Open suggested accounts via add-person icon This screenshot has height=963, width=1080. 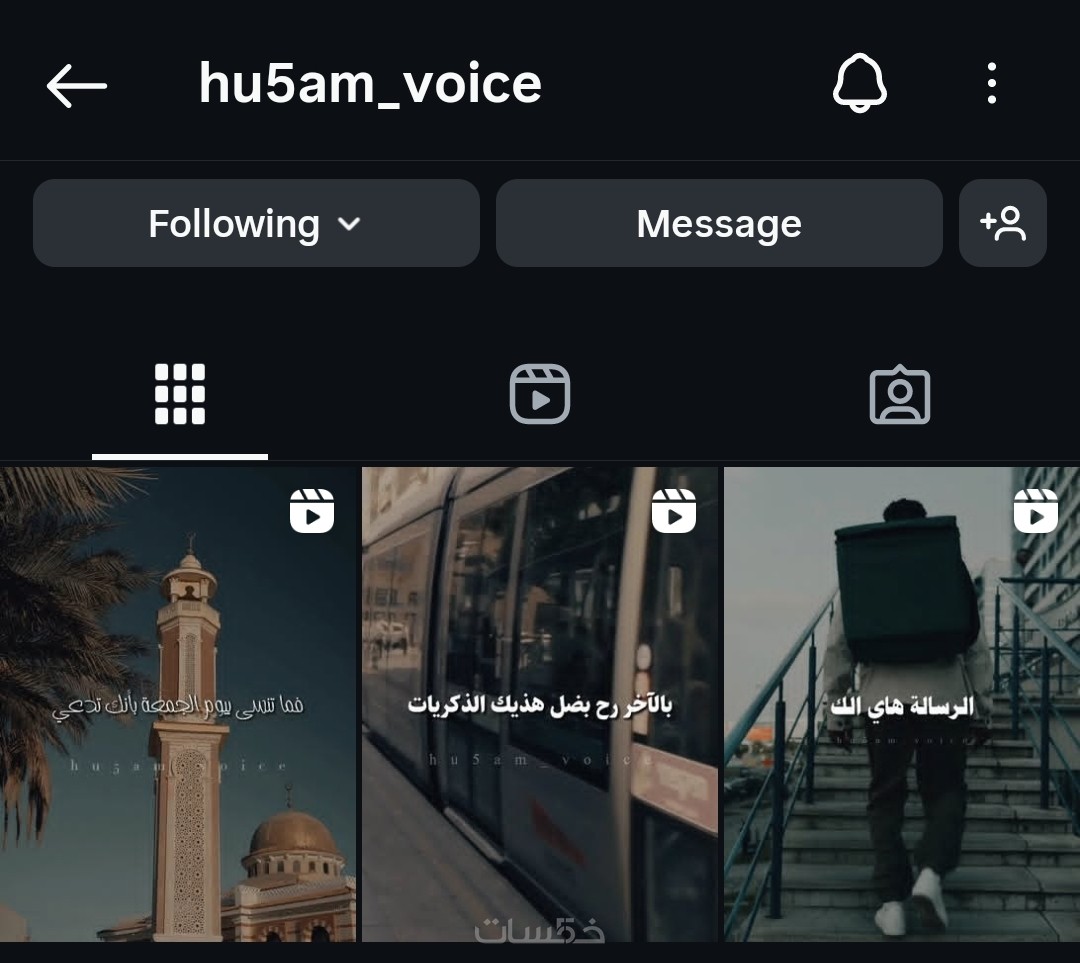point(1003,223)
